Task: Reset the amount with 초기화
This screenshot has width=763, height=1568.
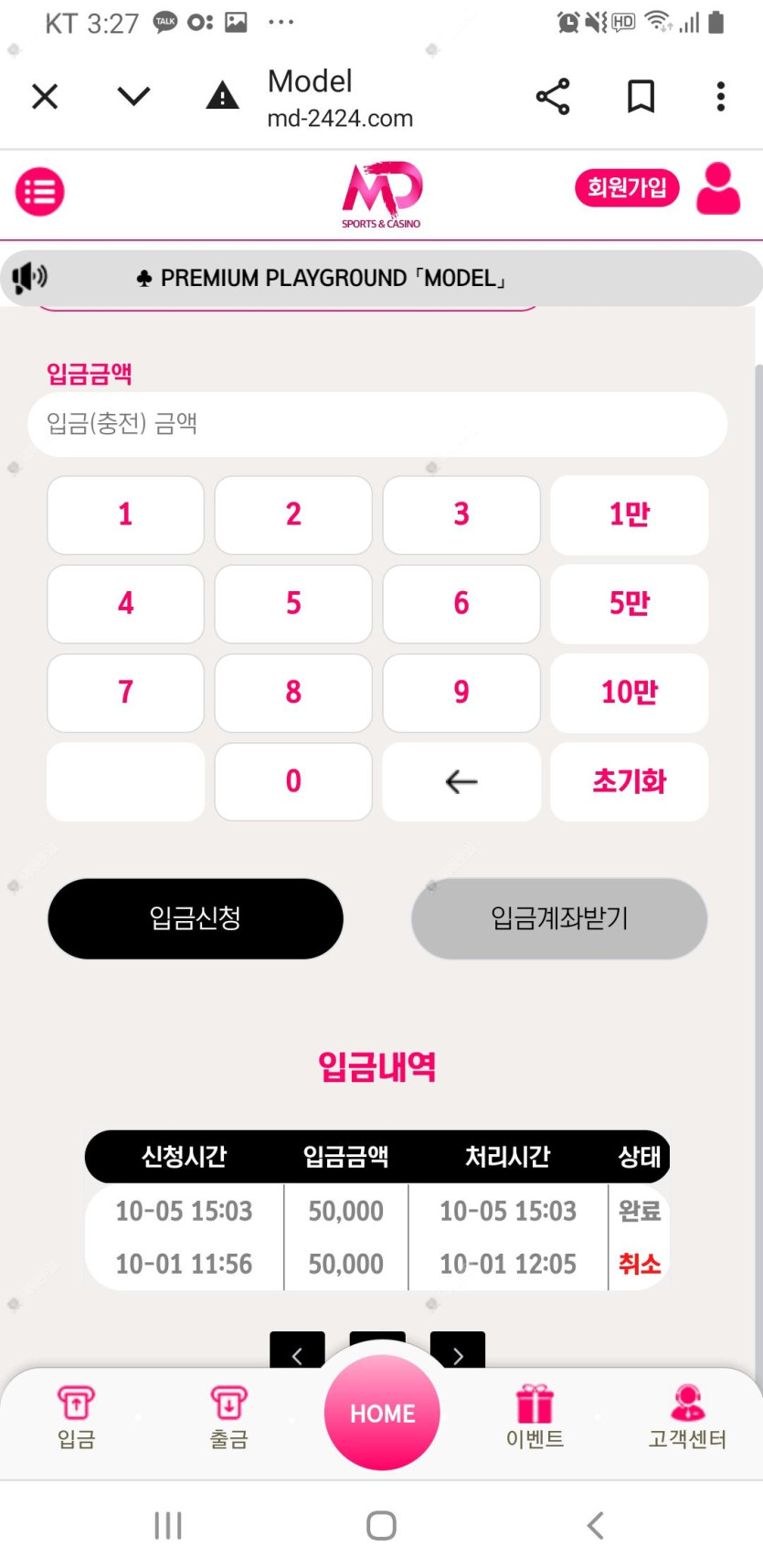Action: pos(629,781)
